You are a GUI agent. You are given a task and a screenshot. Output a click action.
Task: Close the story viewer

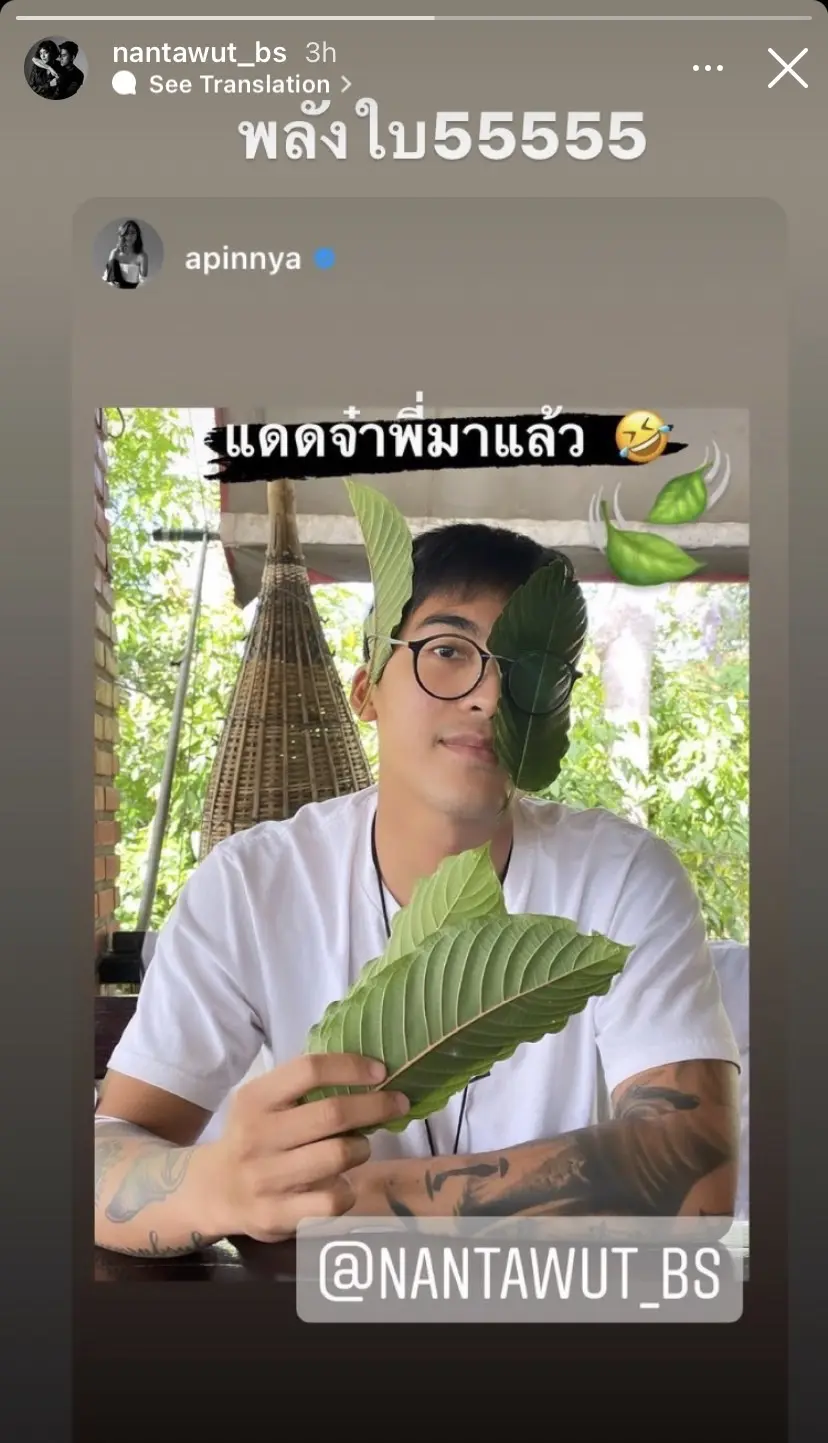(787, 68)
